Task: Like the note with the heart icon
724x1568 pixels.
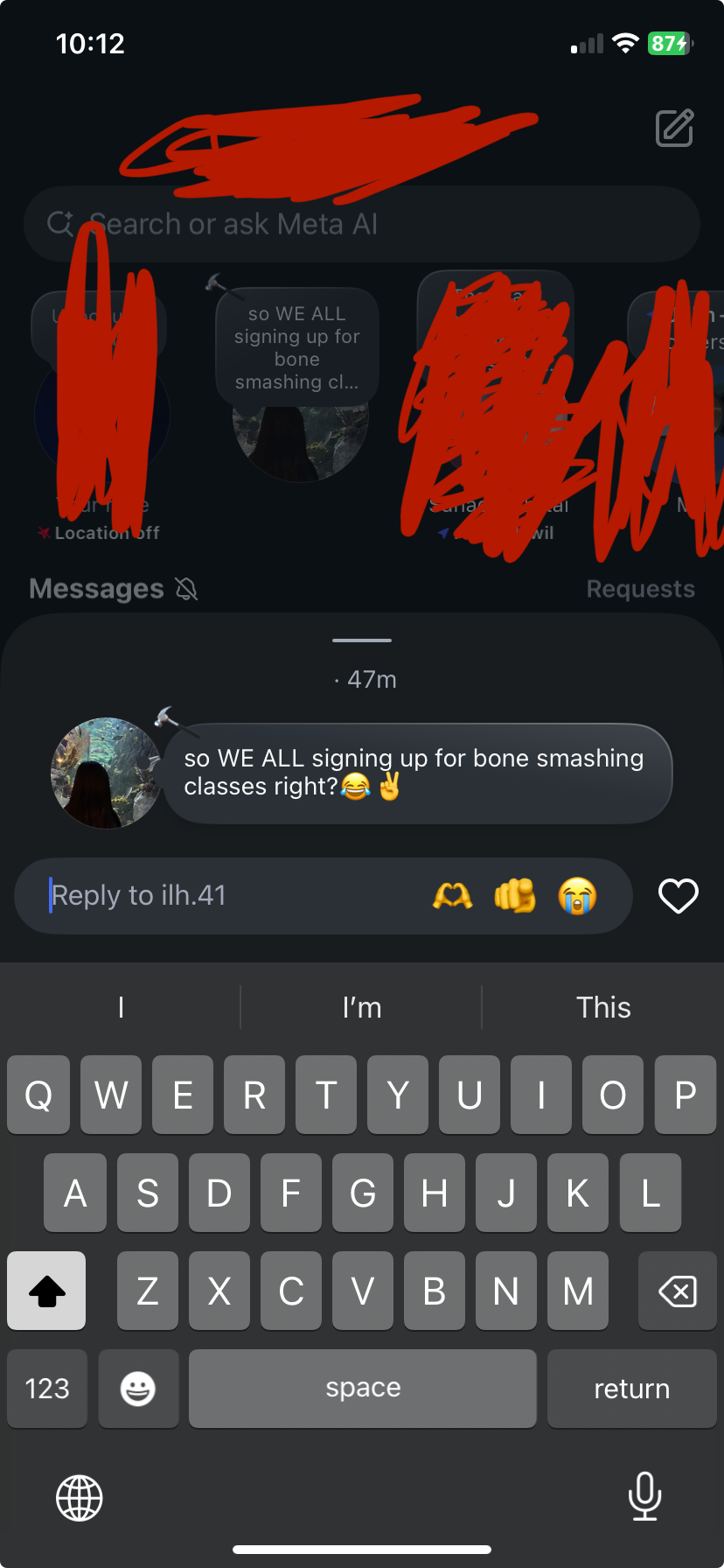Action: 678,896
